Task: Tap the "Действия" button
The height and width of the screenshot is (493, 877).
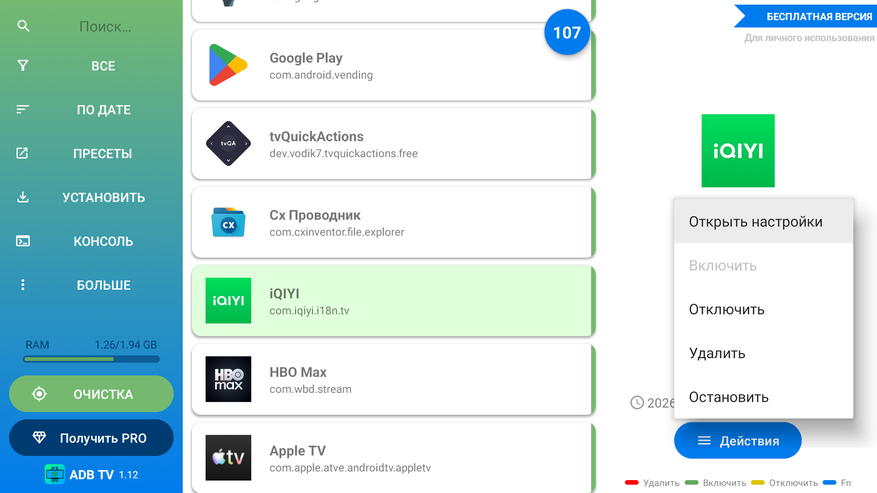Action: (738, 441)
